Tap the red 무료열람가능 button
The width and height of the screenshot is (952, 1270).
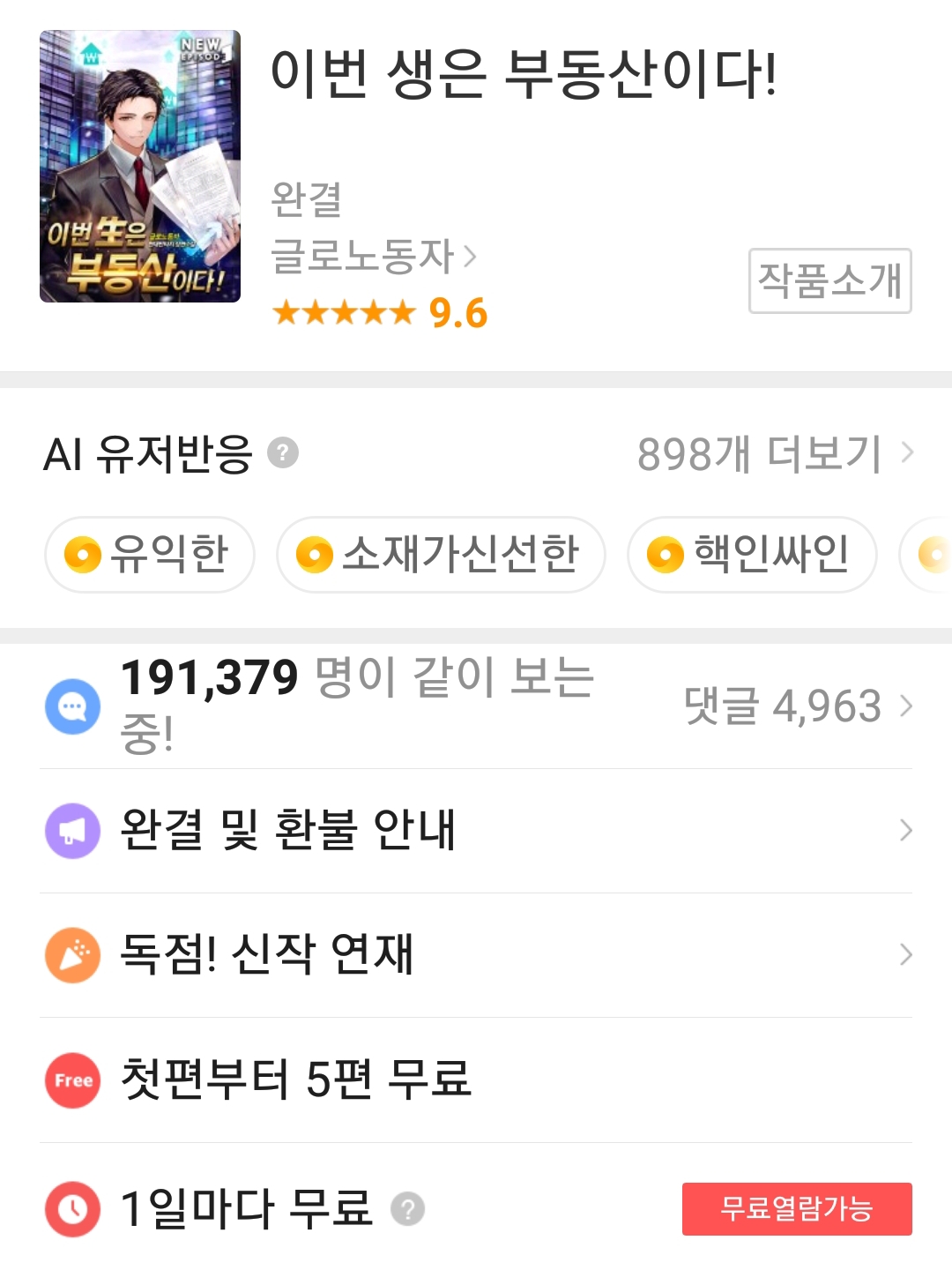[x=796, y=1209]
